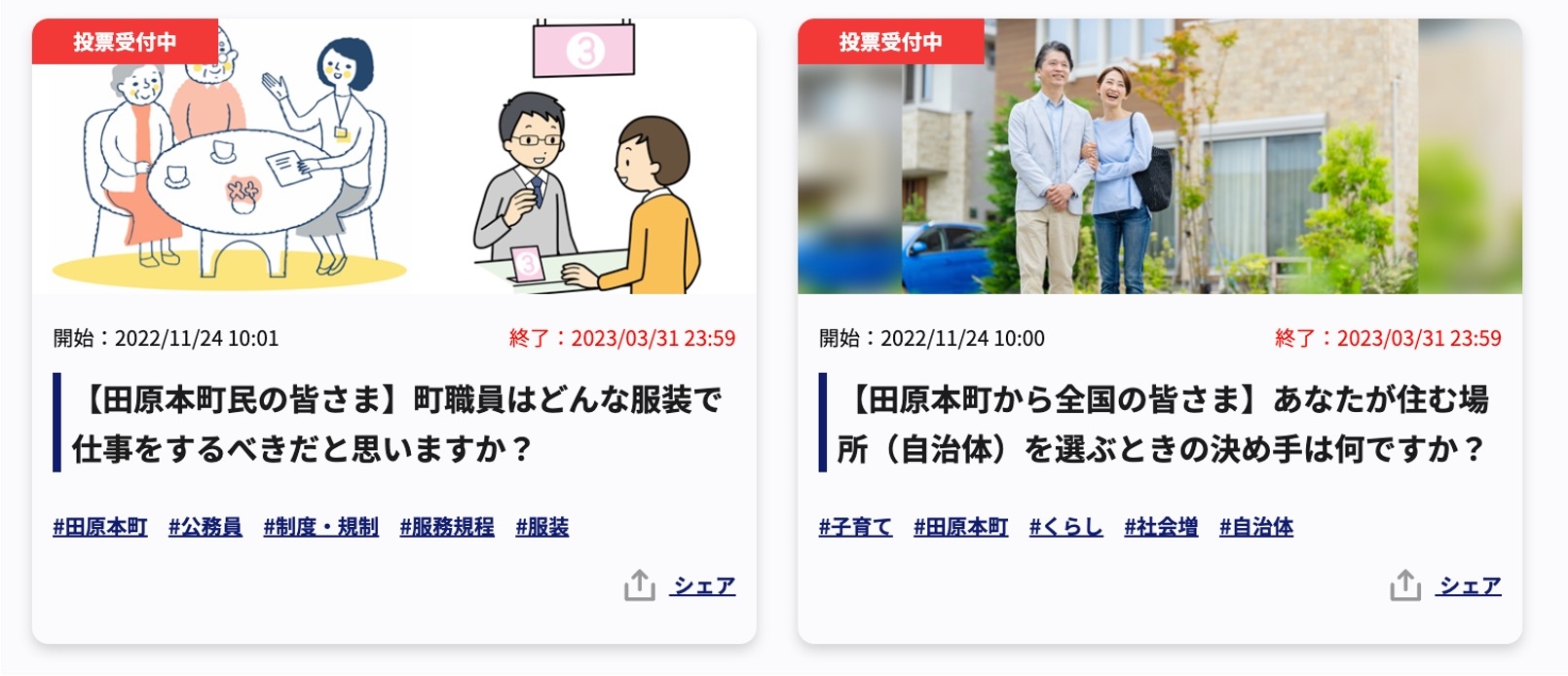Tap the #服装 tag
This screenshot has height=676, width=1568.
pos(541,527)
